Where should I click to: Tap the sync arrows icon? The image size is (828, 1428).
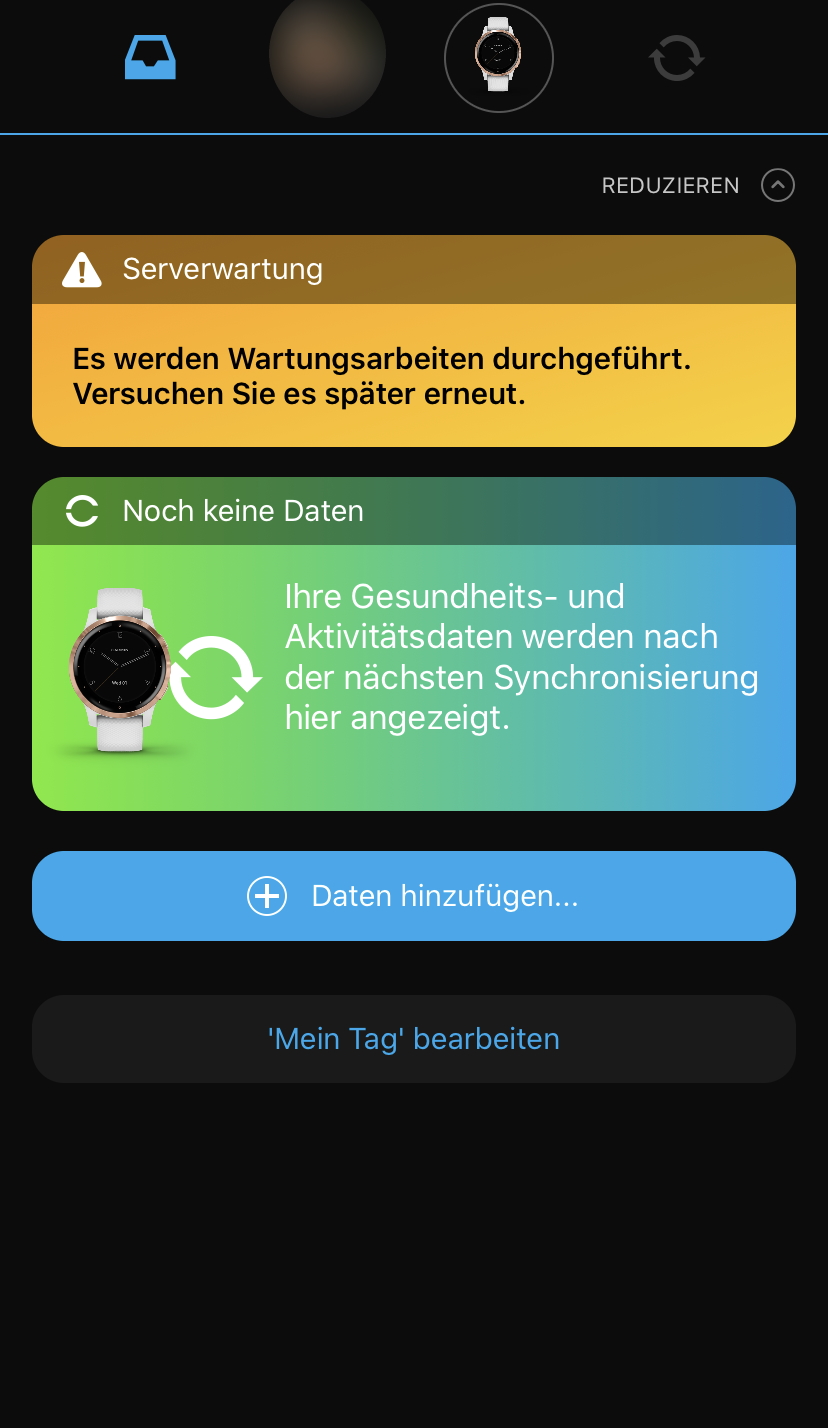point(677,59)
